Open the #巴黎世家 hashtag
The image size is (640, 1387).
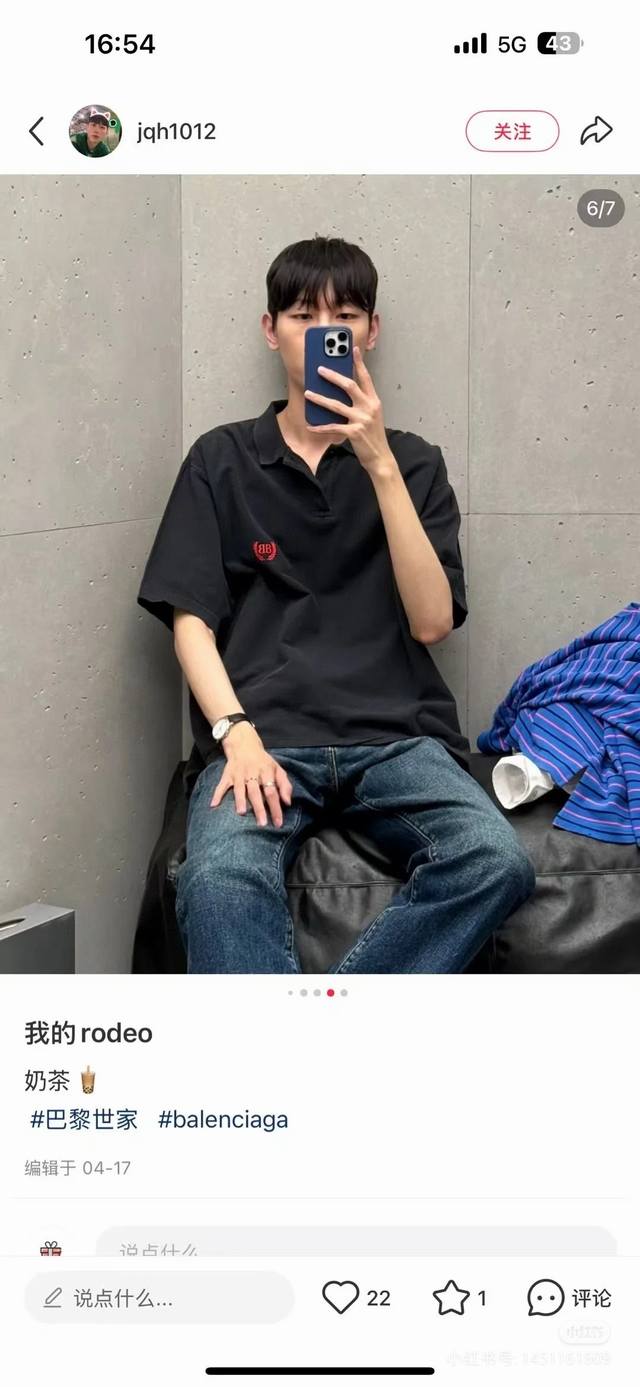[x=84, y=1119]
